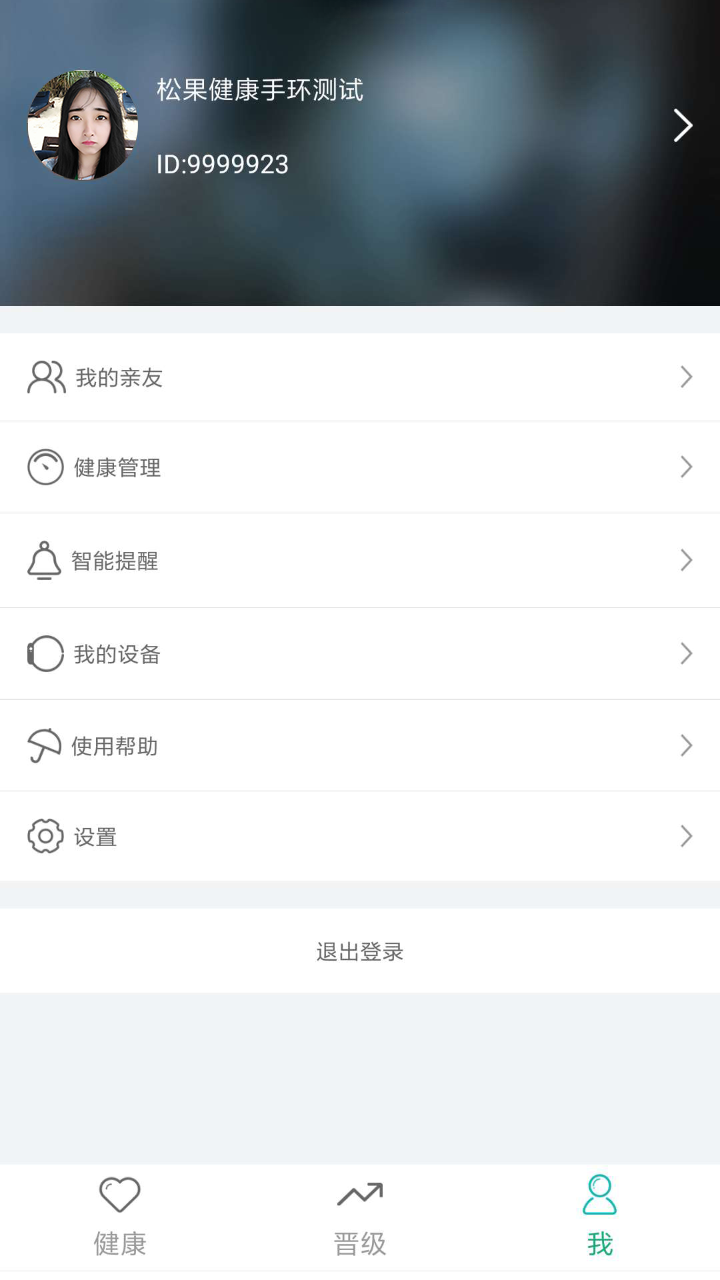Tap 退出登录 to log out
720x1280 pixels.
(x=360, y=951)
